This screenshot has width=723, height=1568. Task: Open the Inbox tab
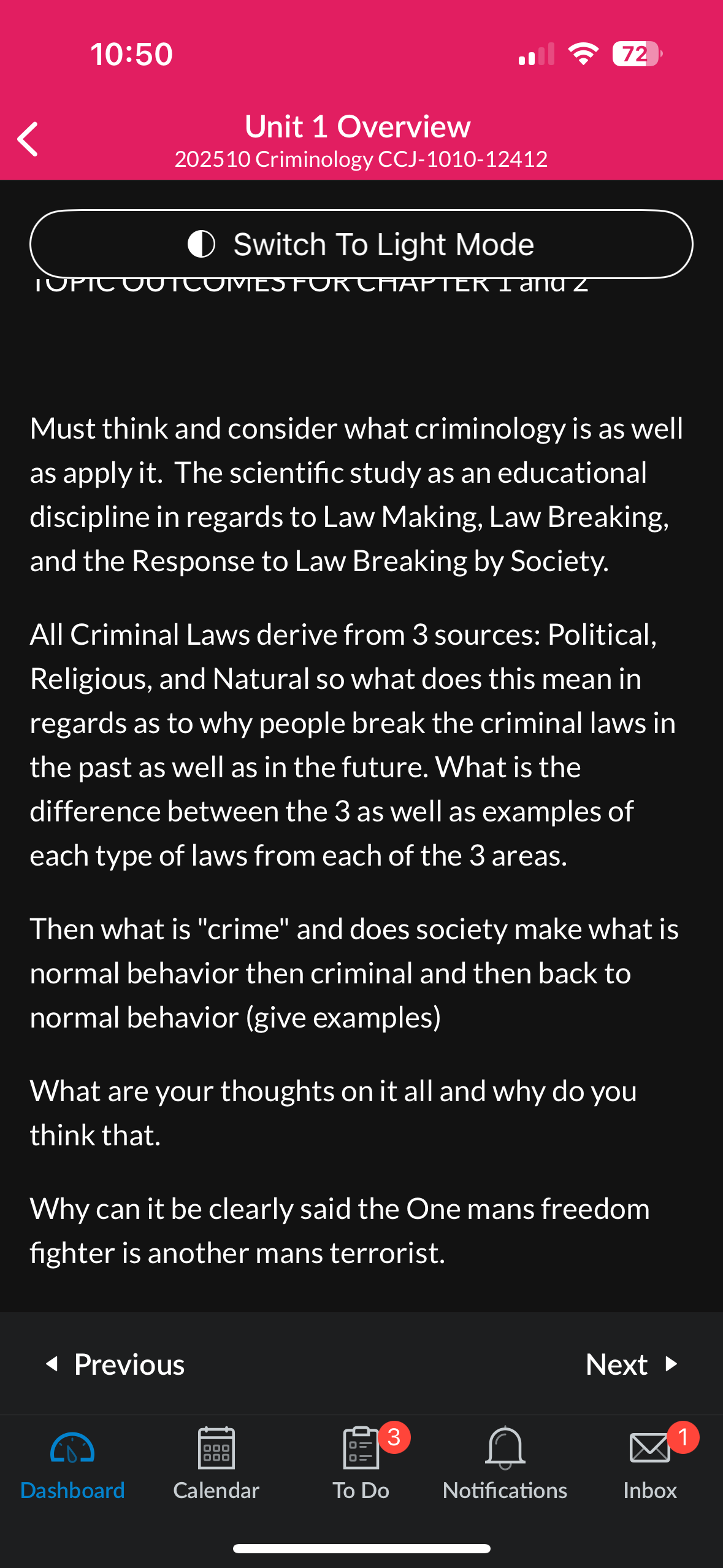coord(650,1463)
